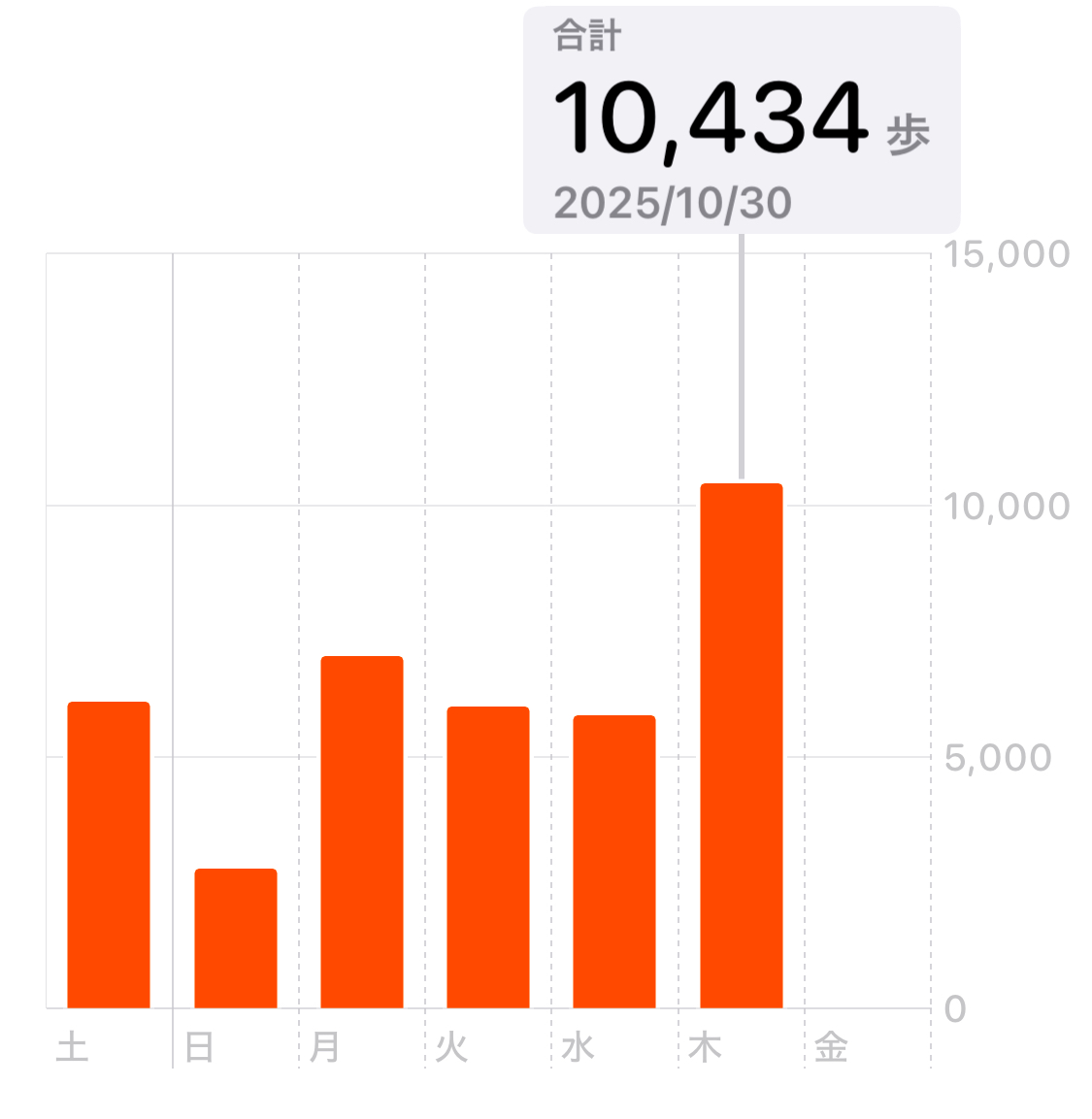Select the Monday (月) step bar
This screenshot has width=1092, height=1119.
[362, 832]
